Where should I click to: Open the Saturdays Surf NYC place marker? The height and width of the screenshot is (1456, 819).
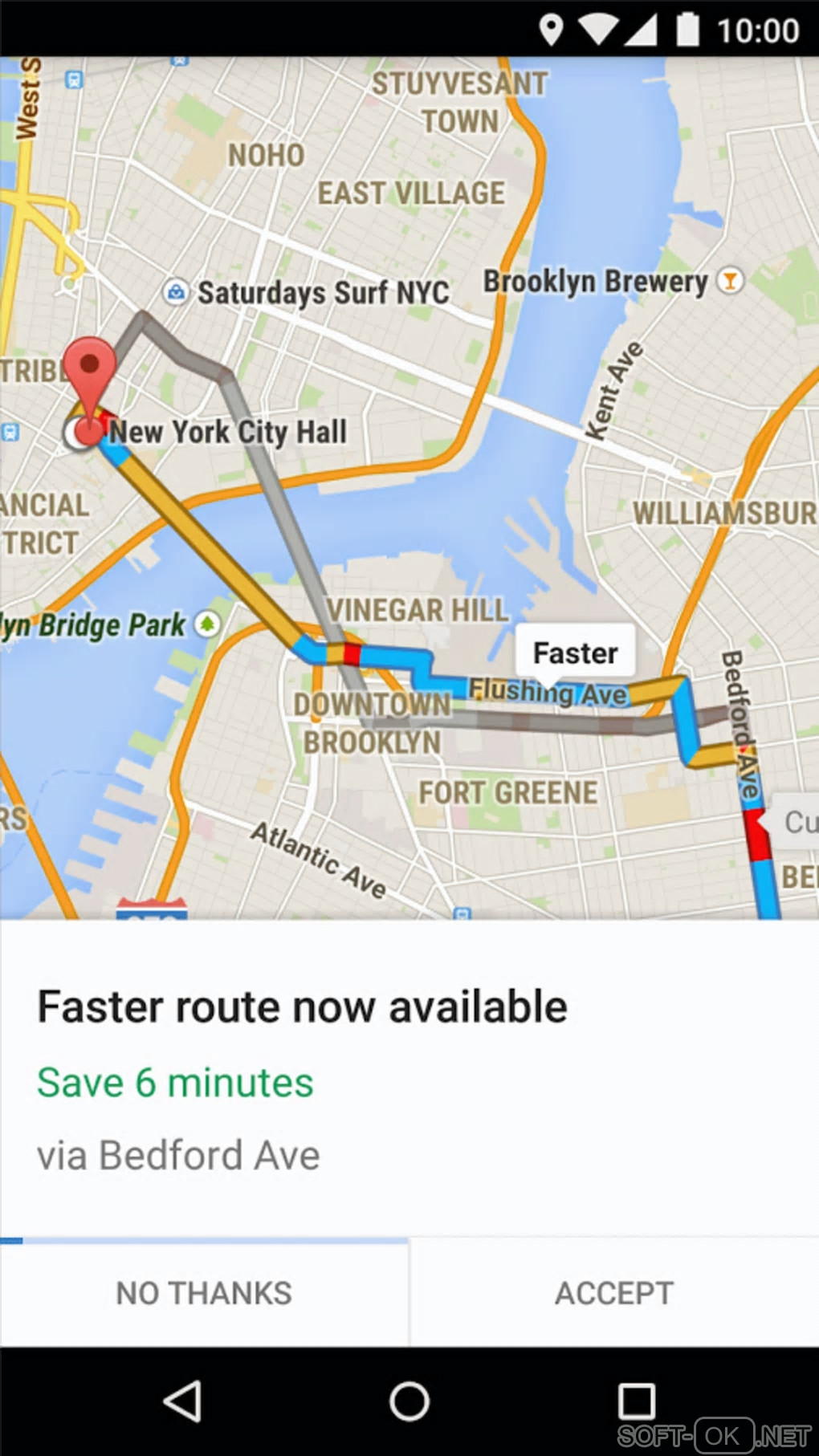pyautogui.click(x=176, y=291)
